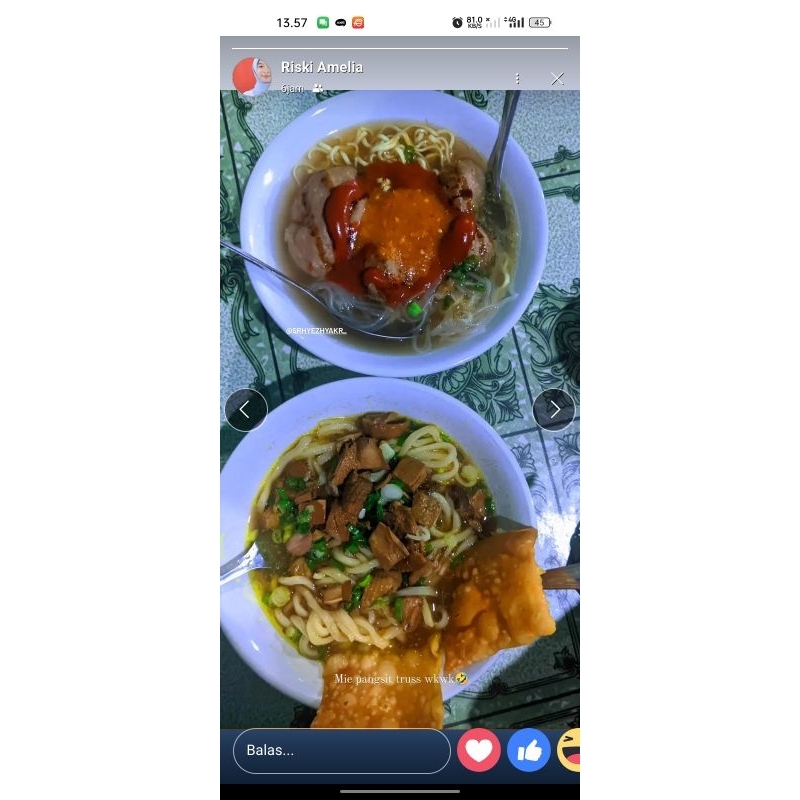Go to the previous story
Viewport: 800px width, 800px height.
tap(246, 410)
